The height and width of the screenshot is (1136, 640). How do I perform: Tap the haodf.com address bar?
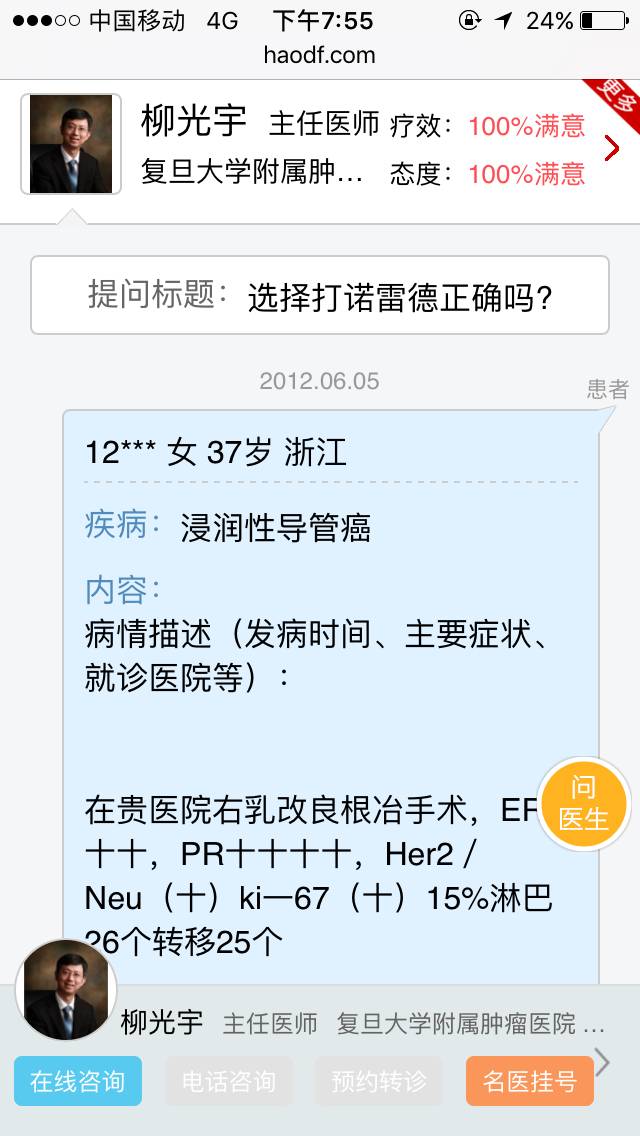[x=319, y=55]
